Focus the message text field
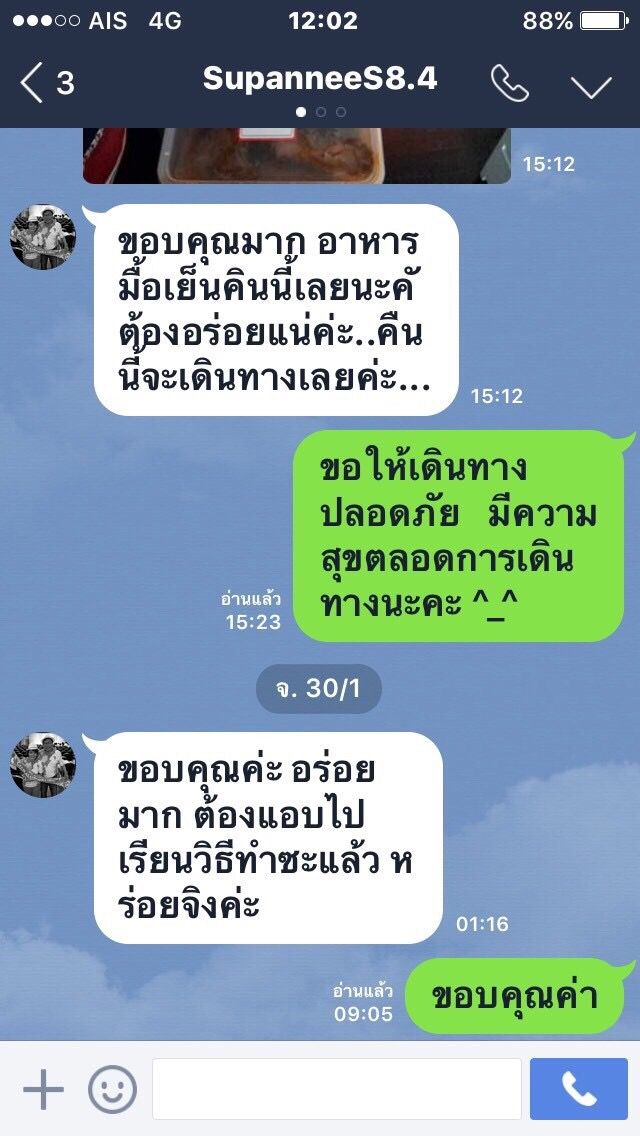The height and width of the screenshot is (1136, 640). 336,1088
